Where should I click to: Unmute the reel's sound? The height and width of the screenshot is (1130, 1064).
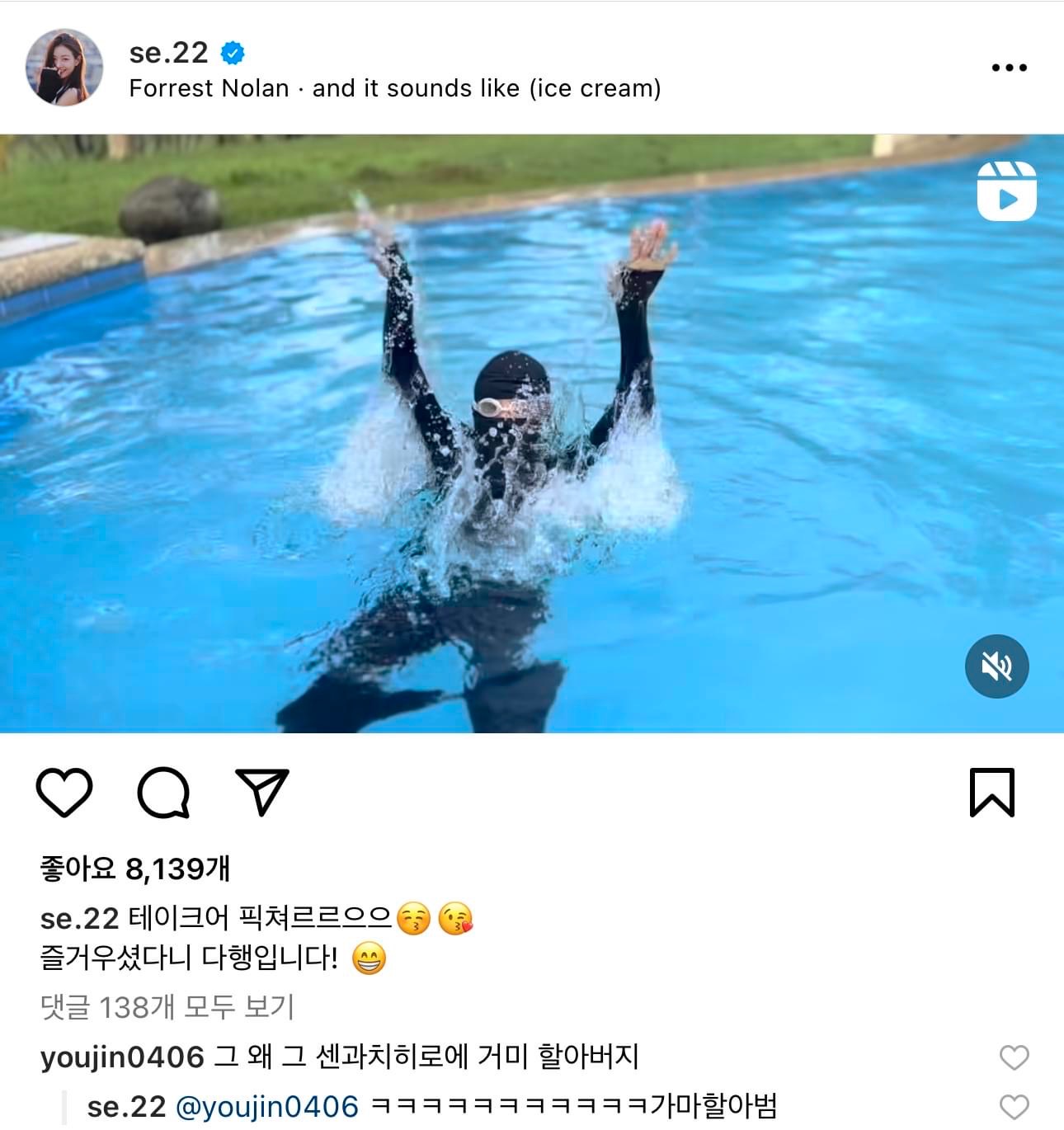[996, 666]
